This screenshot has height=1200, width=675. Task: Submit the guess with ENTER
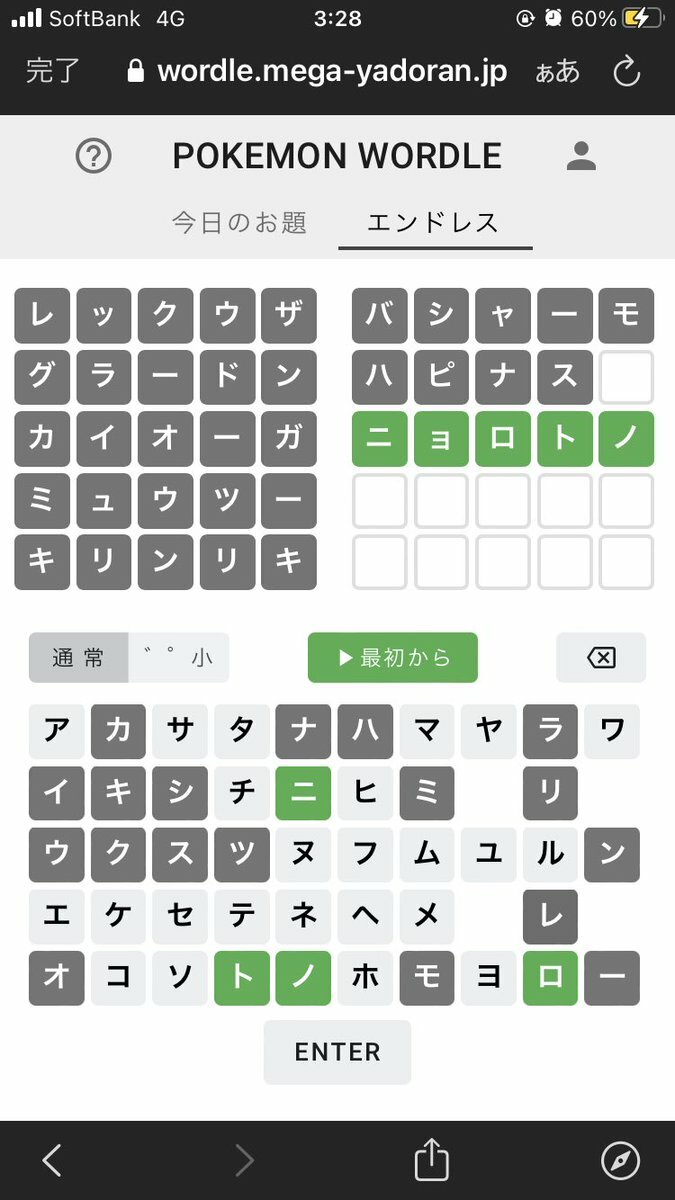337,1052
